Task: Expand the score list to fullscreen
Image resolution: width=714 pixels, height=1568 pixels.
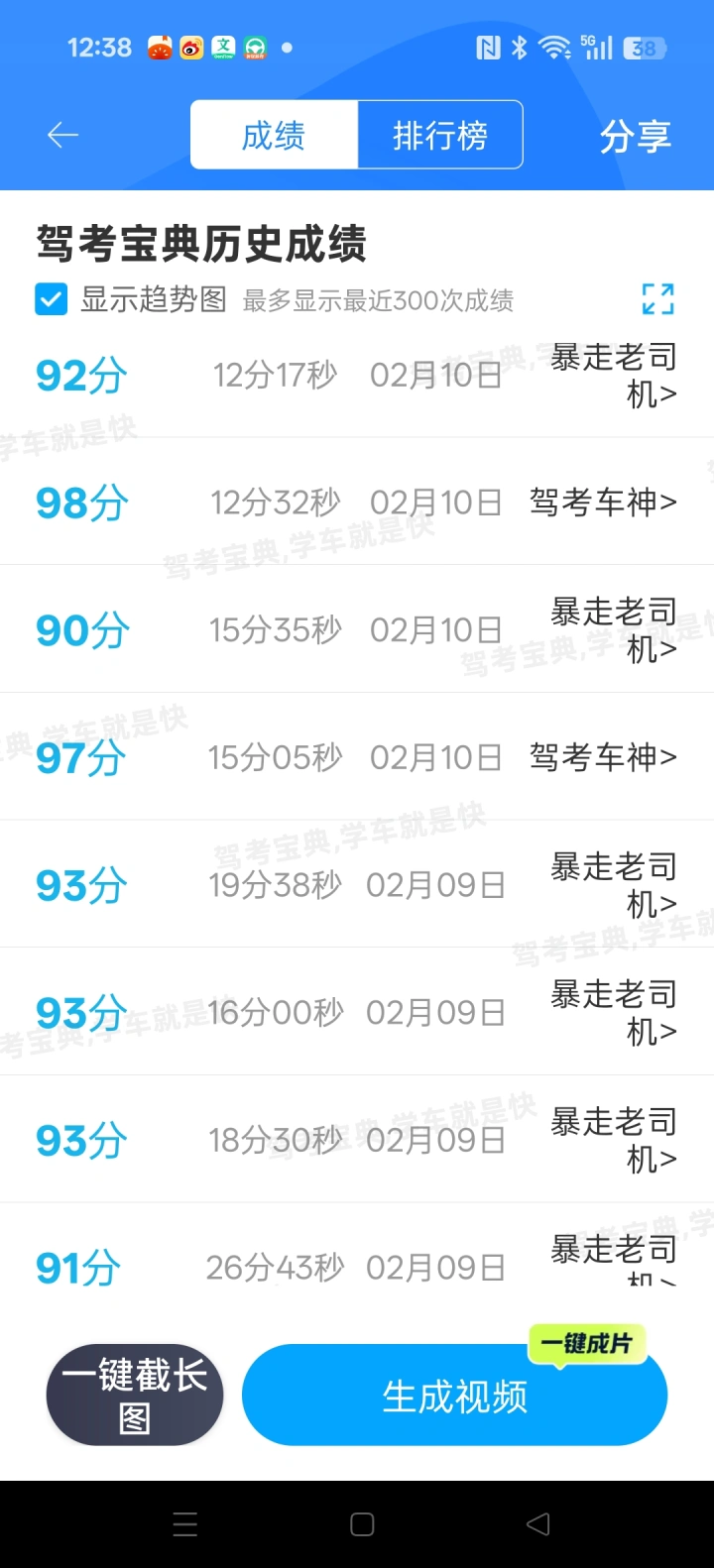Action: tap(657, 298)
